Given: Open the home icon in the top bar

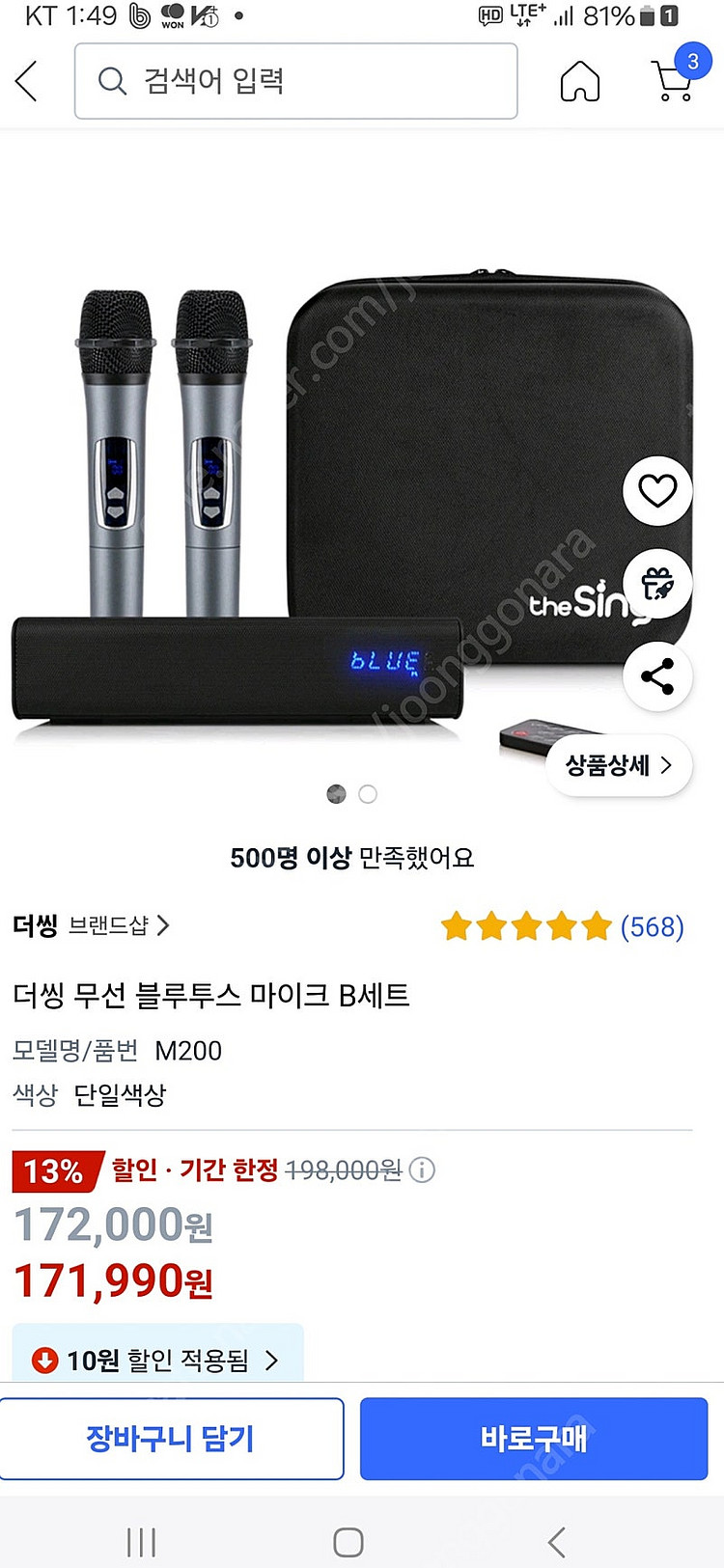Looking at the screenshot, I should pos(579,81).
